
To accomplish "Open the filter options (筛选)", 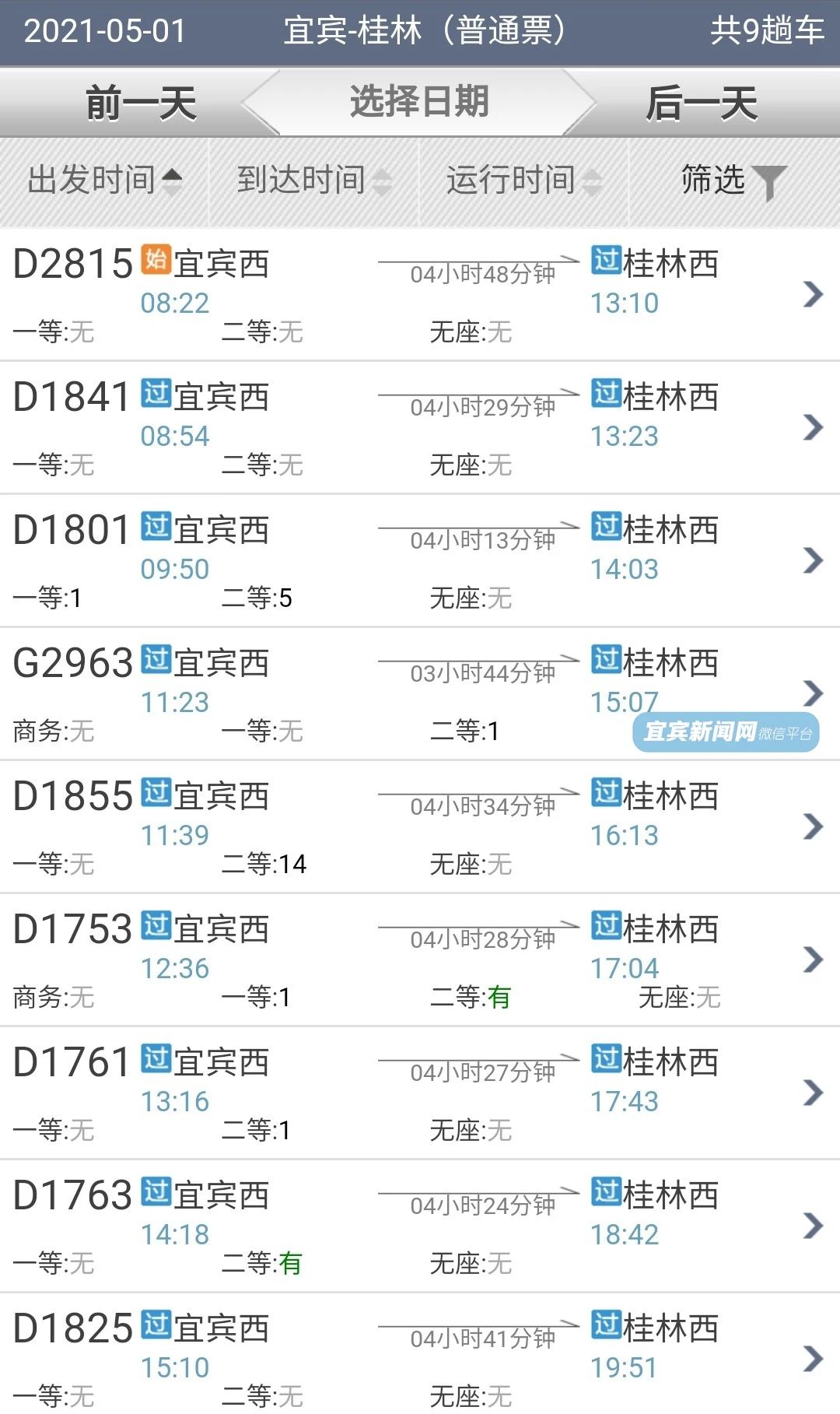I will (733, 181).
